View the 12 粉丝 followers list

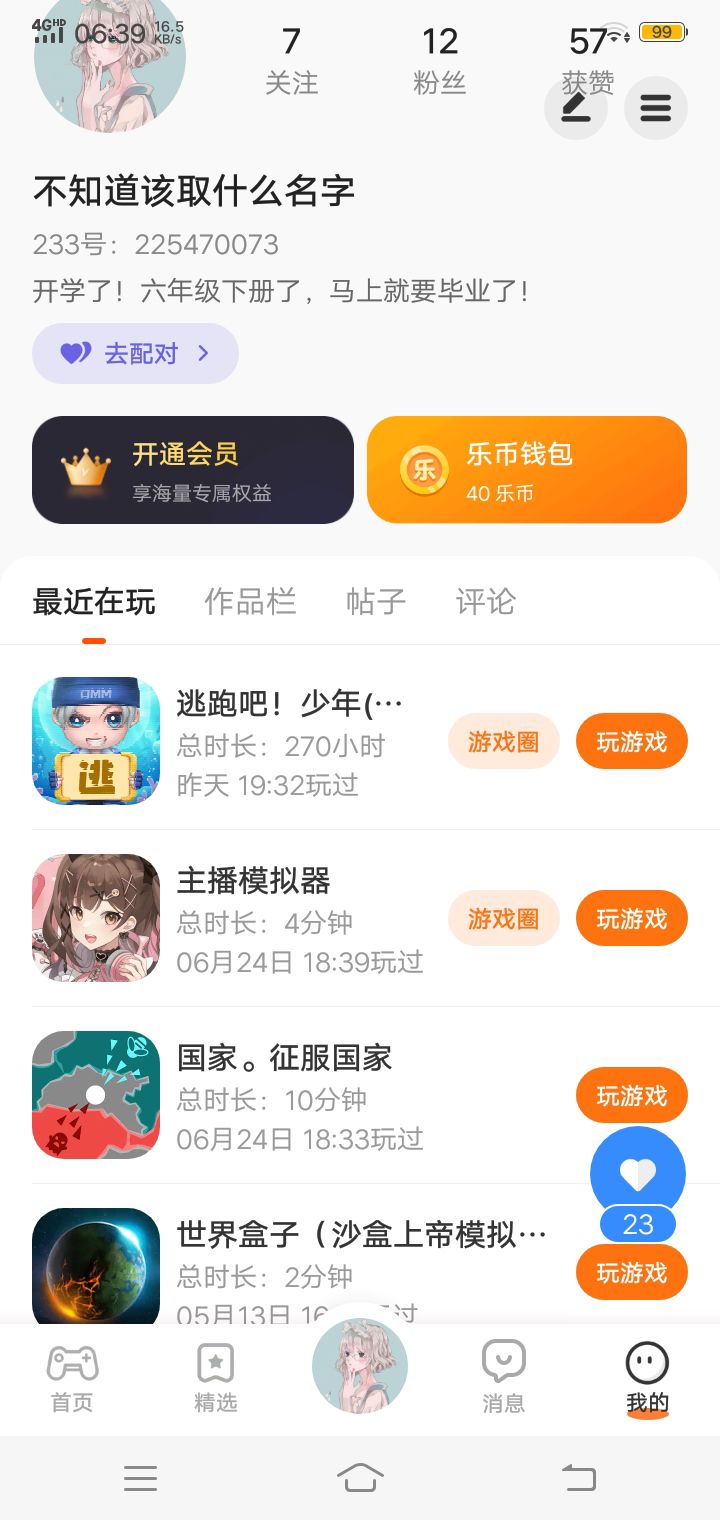[440, 60]
